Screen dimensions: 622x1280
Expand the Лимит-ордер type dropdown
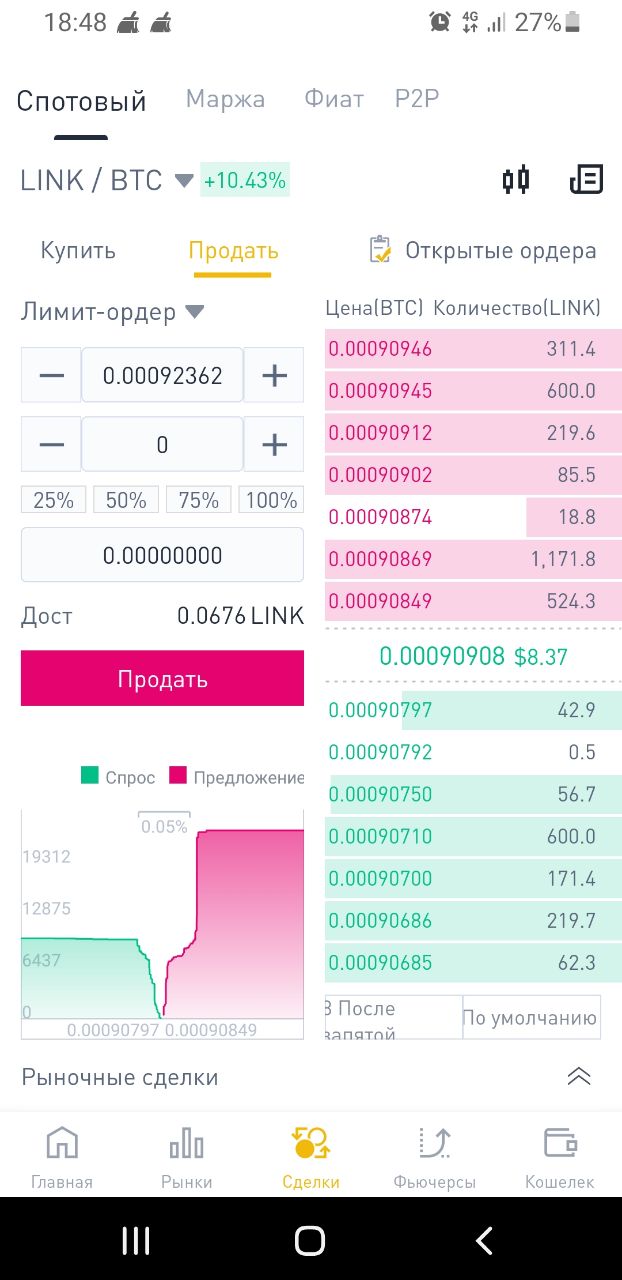pyautogui.click(x=112, y=312)
